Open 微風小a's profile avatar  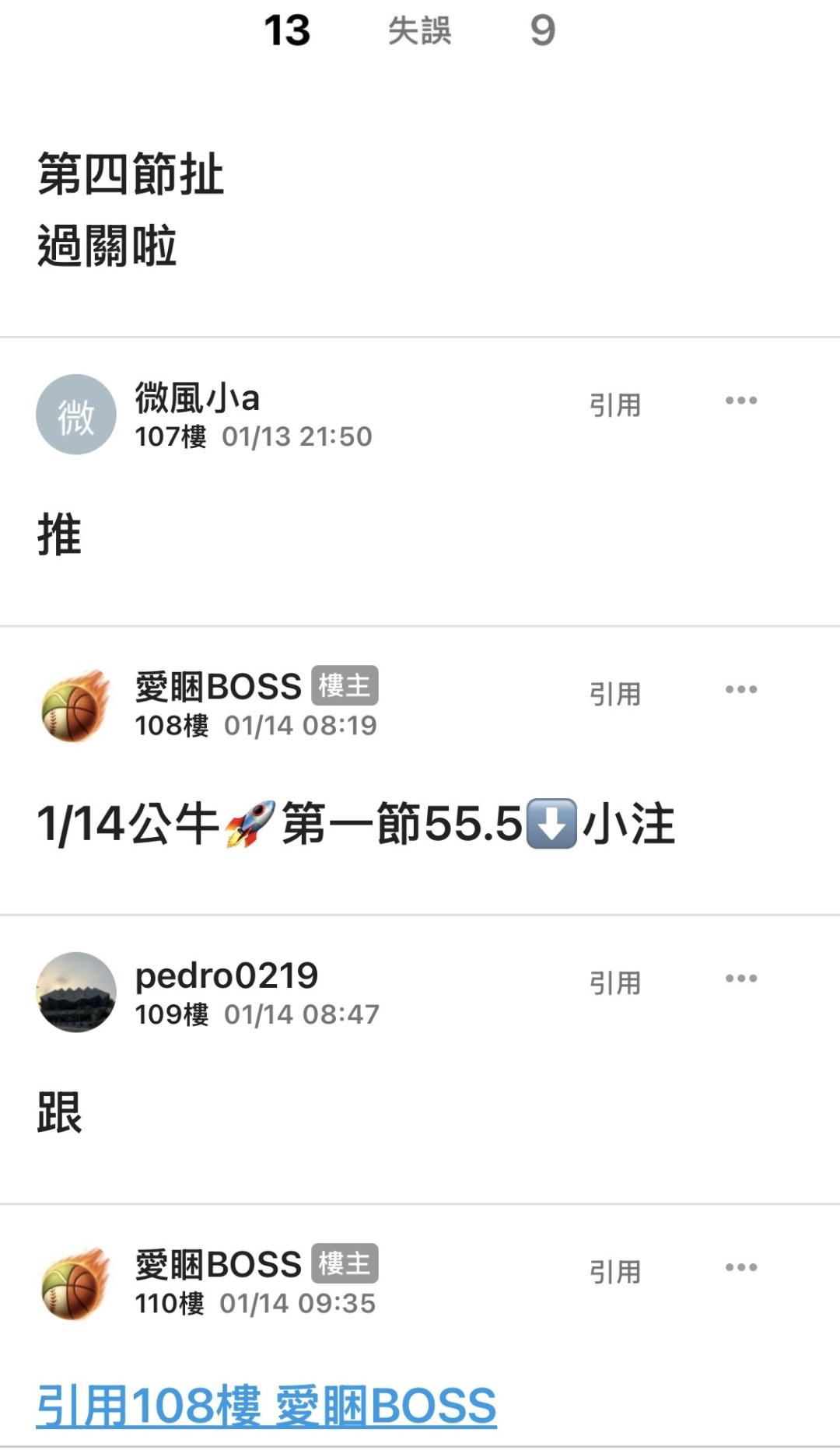76,415
